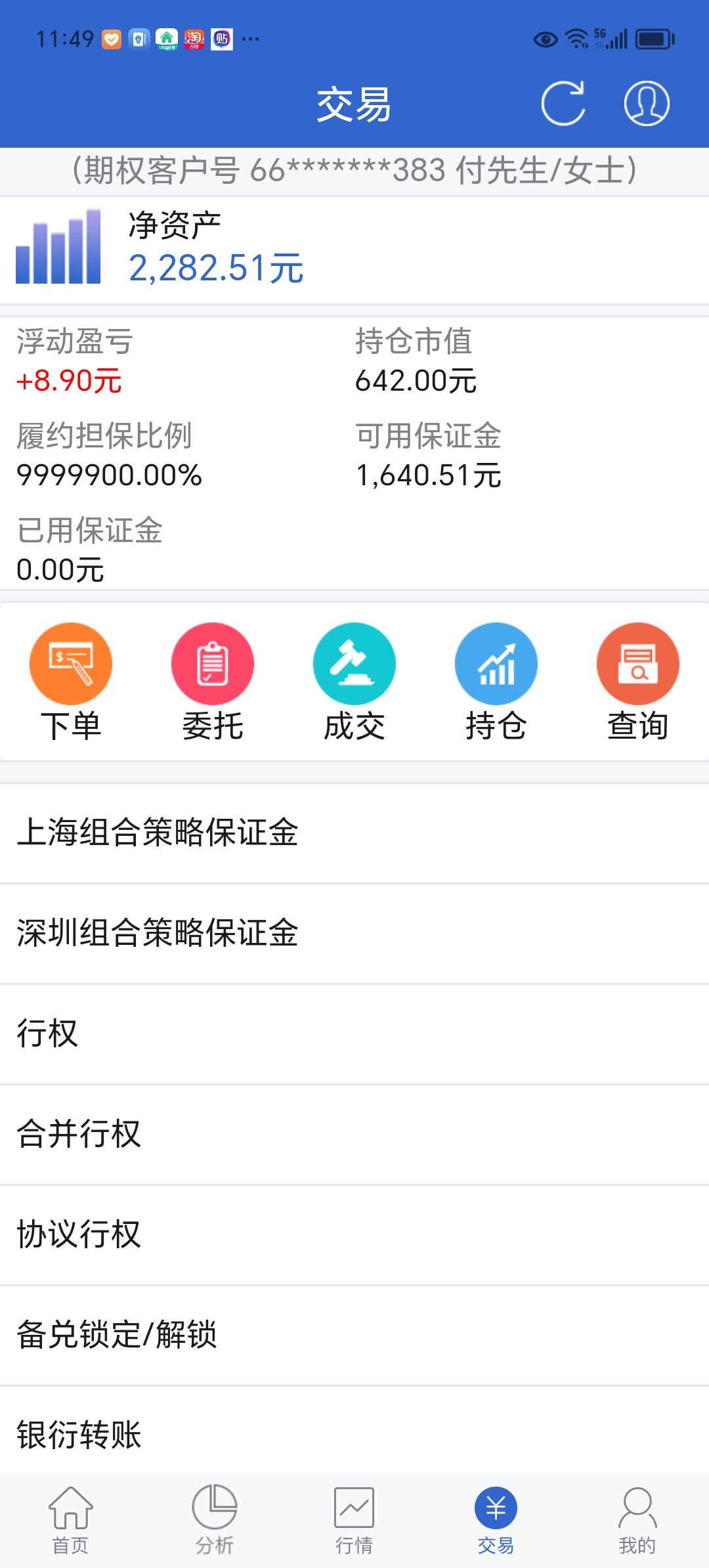Select the 行权 exercise row
The image size is (709, 1568).
click(354, 1034)
